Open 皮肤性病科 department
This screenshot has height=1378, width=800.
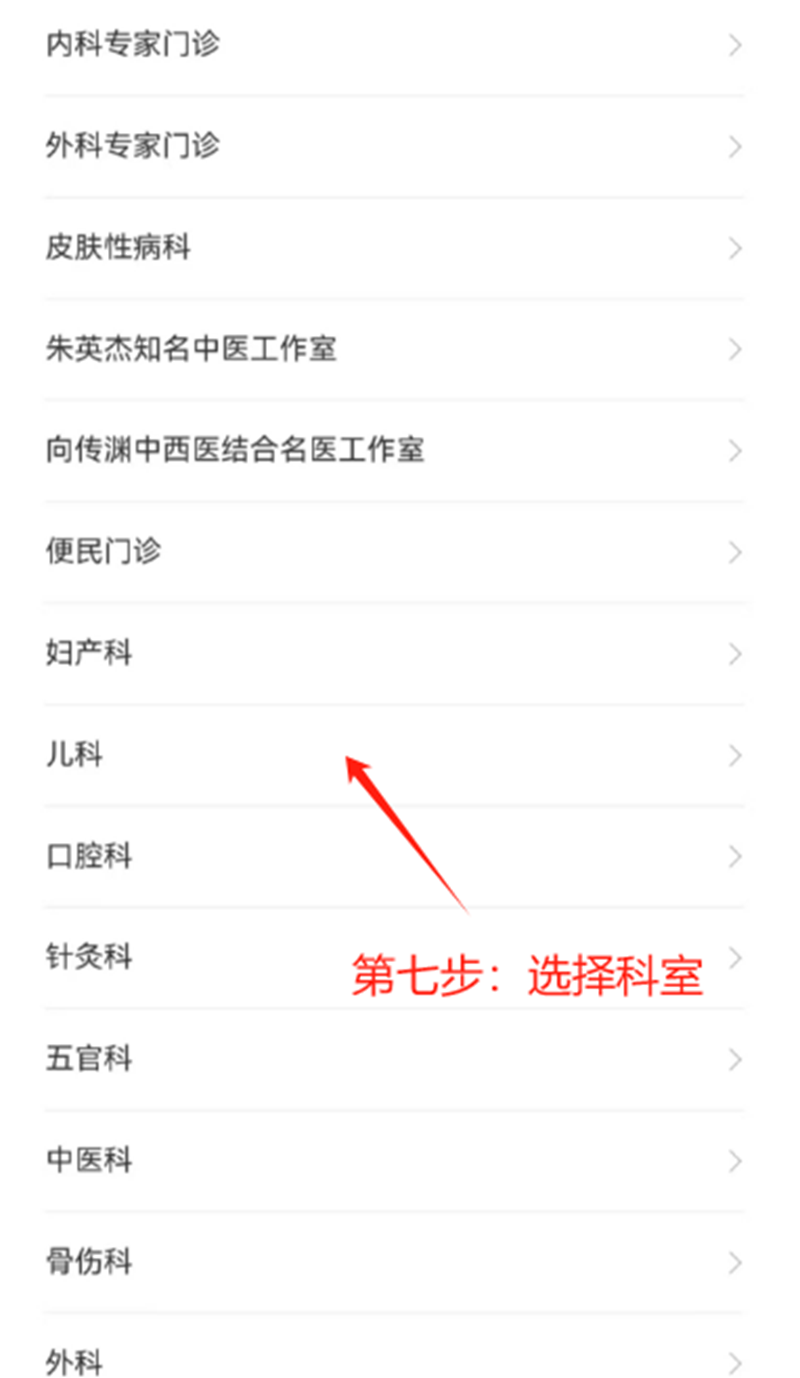(118, 248)
